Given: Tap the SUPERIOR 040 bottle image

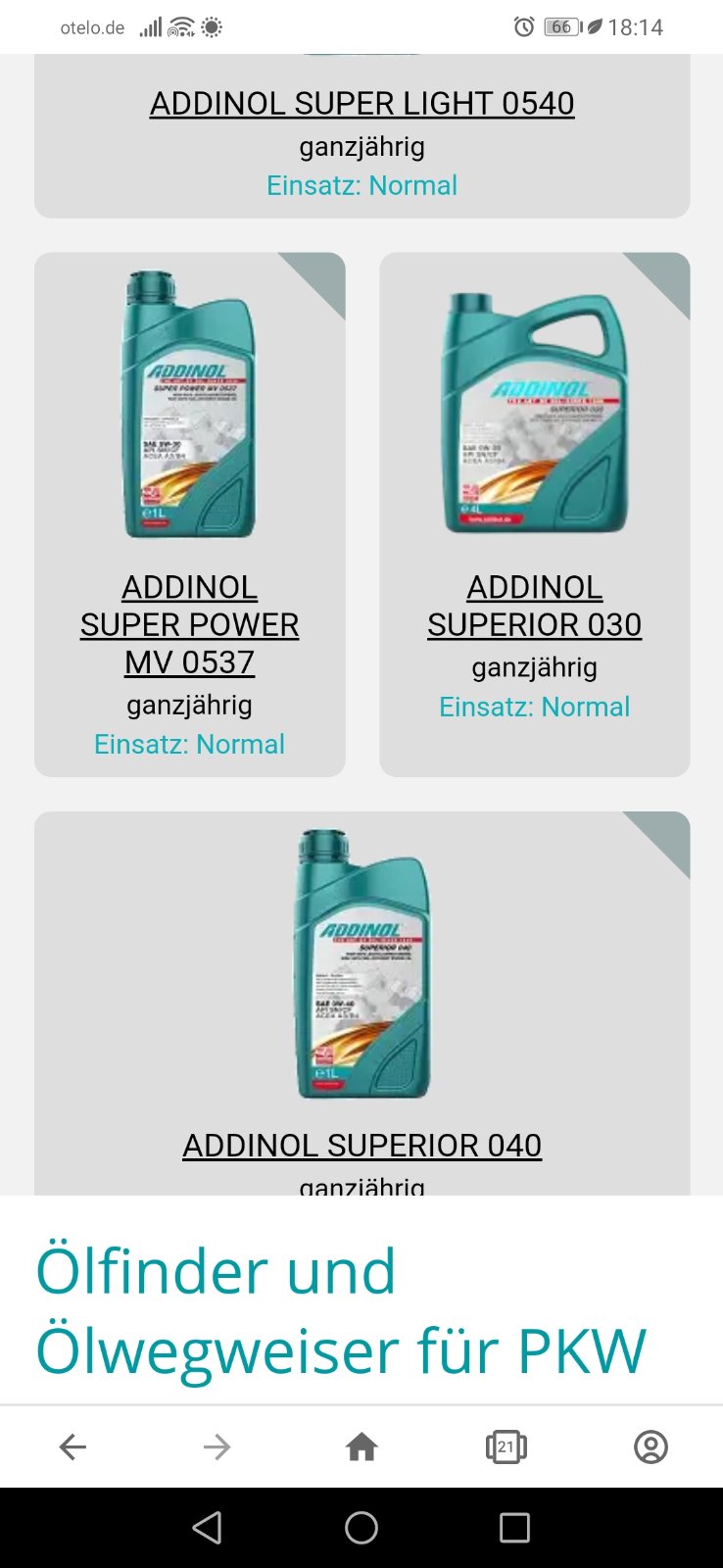Looking at the screenshot, I should (x=361, y=963).
